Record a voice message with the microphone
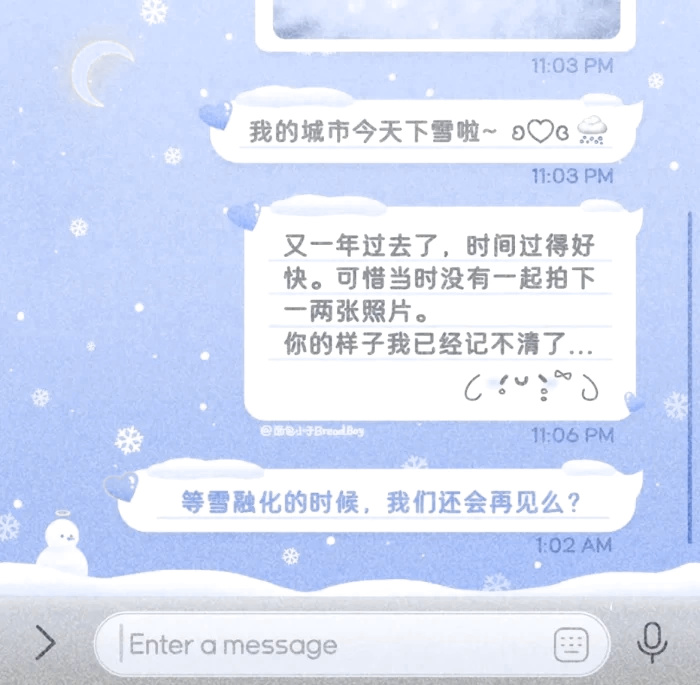The width and height of the screenshot is (700, 685). pyautogui.click(x=653, y=643)
